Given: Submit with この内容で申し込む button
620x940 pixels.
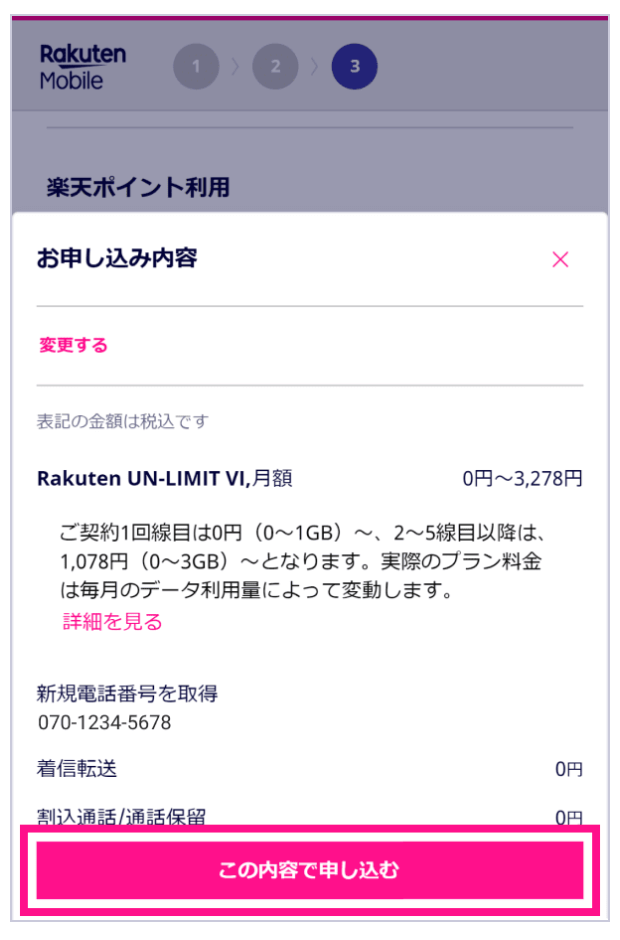Looking at the screenshot, I should 309,870.
